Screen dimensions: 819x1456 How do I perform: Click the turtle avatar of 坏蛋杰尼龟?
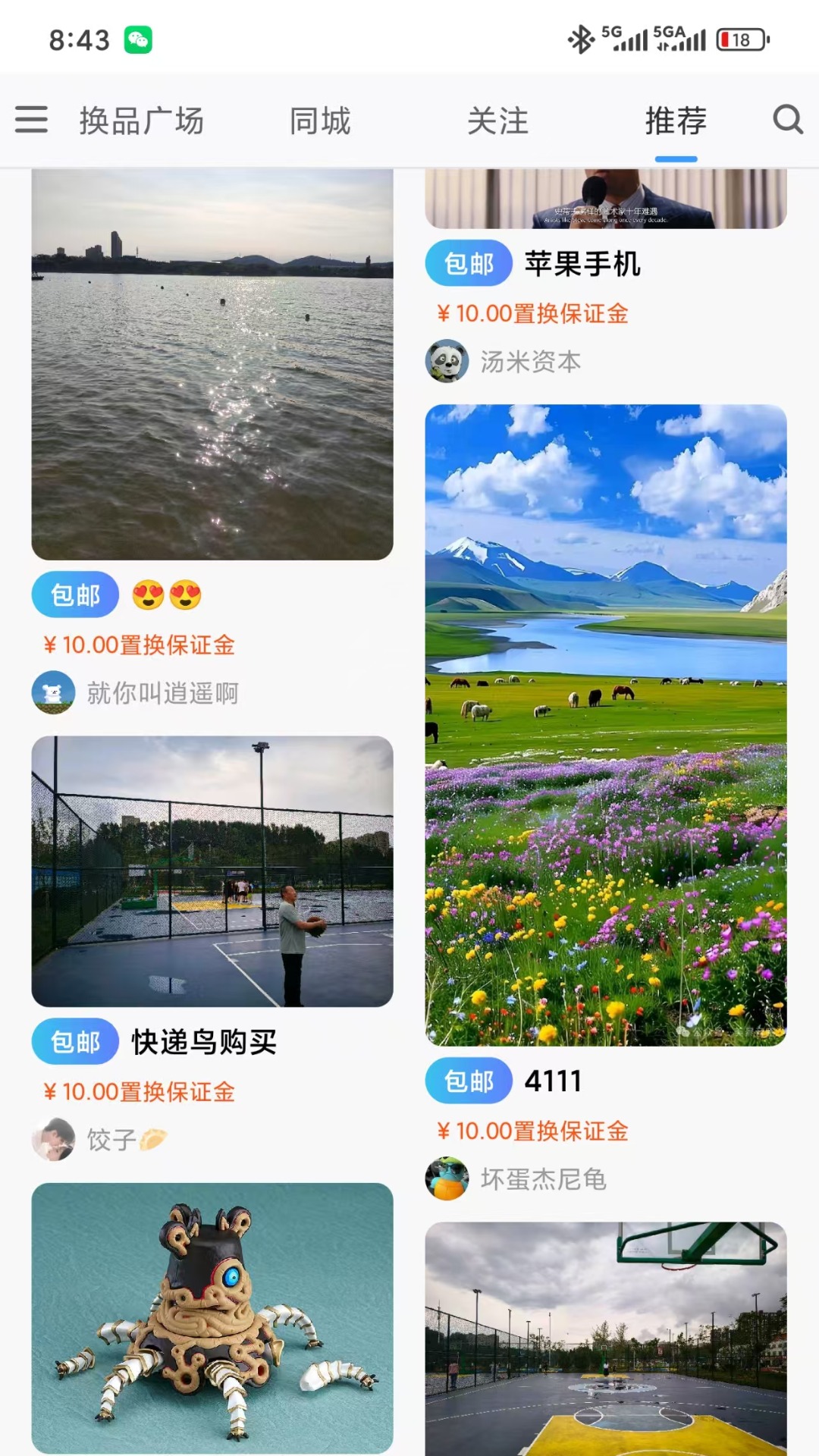tap(447, 1178)
